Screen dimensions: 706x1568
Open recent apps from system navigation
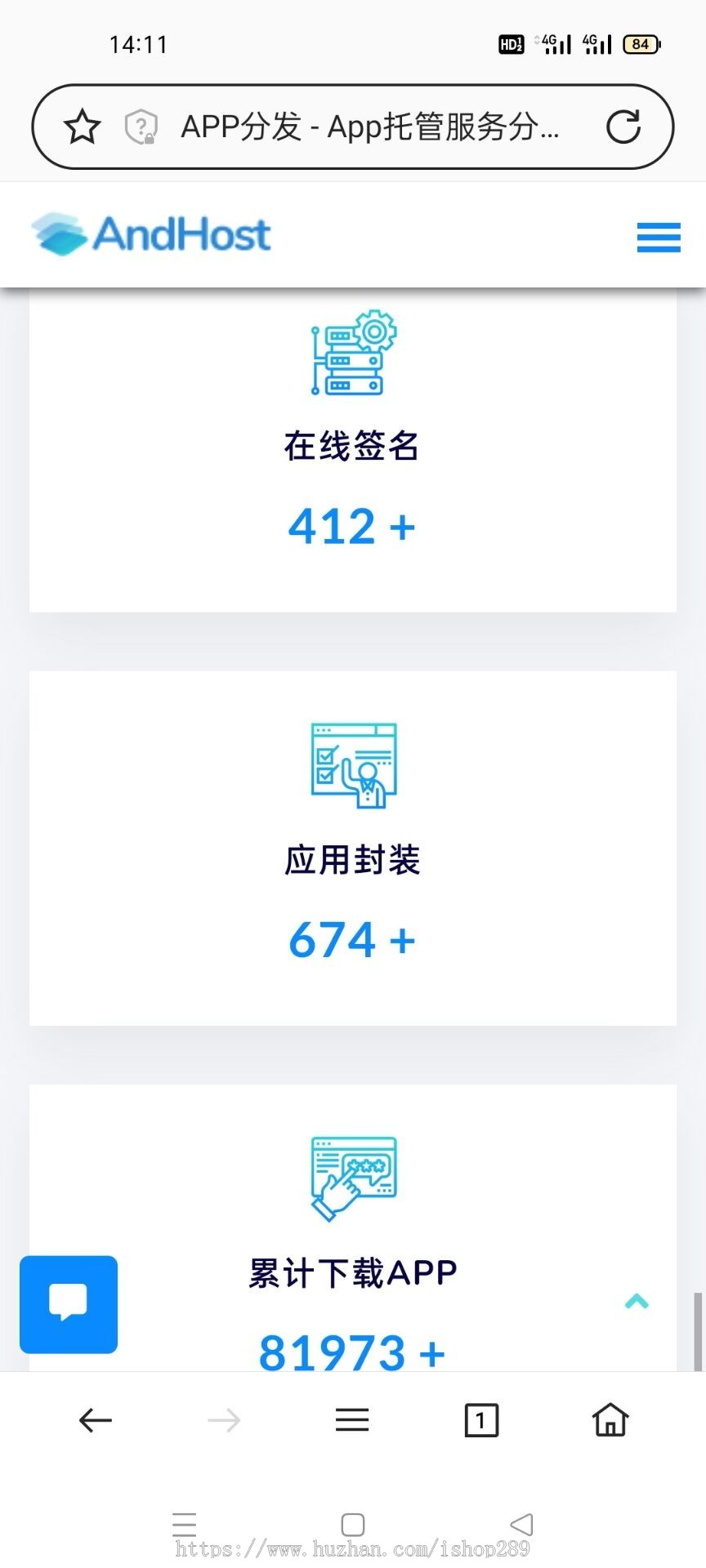(185, 1524)
